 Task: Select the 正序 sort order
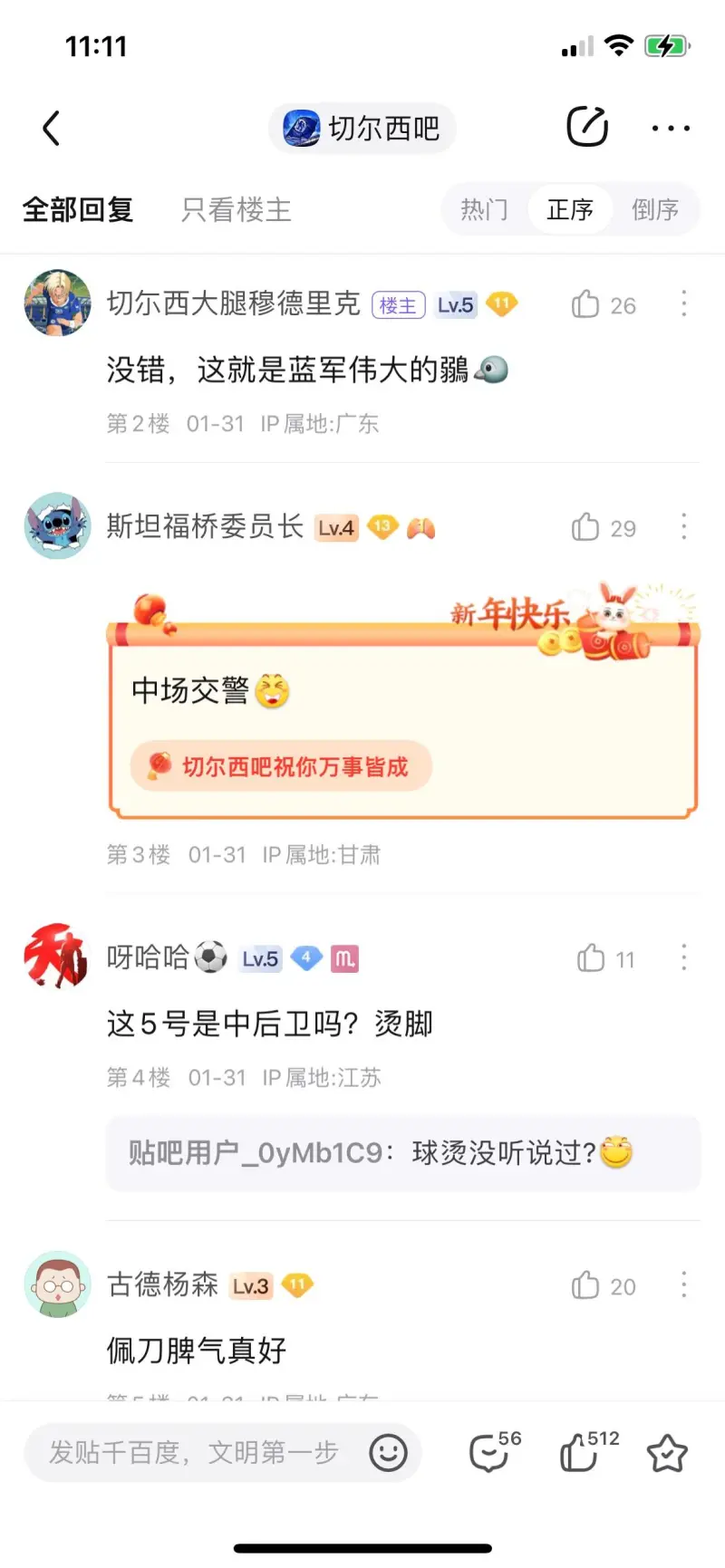coord(569,209)
